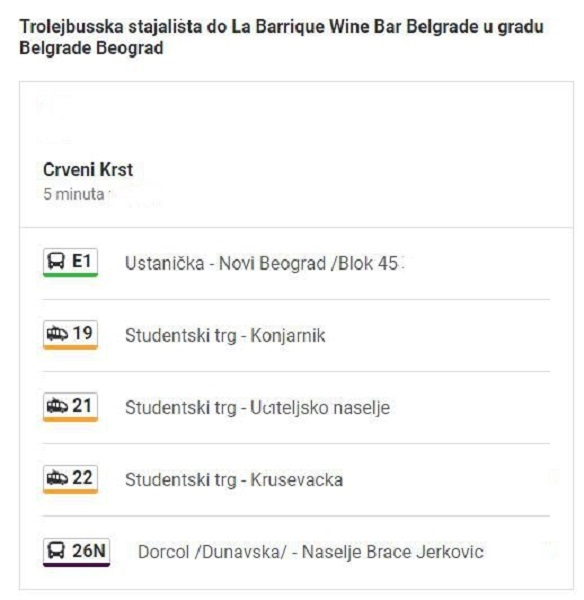The height and width of the screenshot is (600, 584).
Task: Select trolleybus 19 Studentski trg - Konjarnik
Action: coord(296,335)
